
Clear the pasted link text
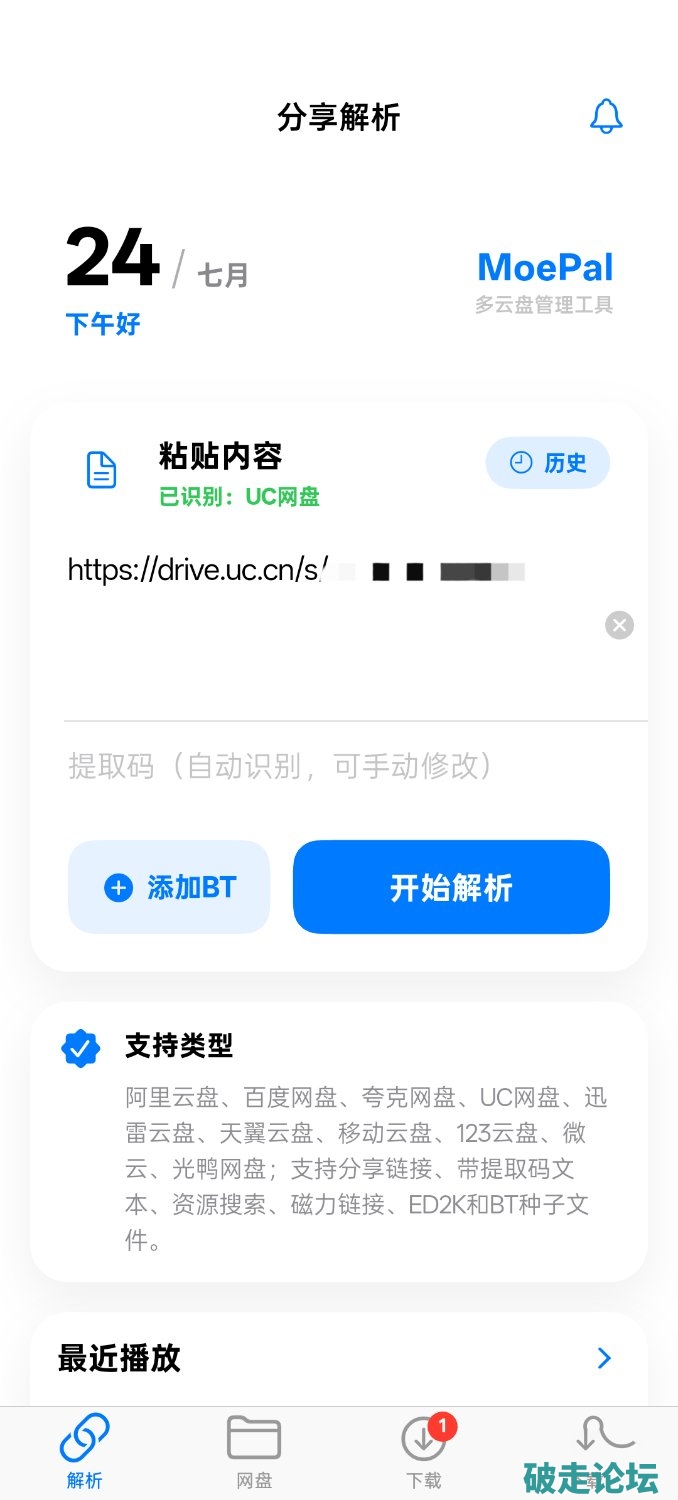(x=620, y=626)
